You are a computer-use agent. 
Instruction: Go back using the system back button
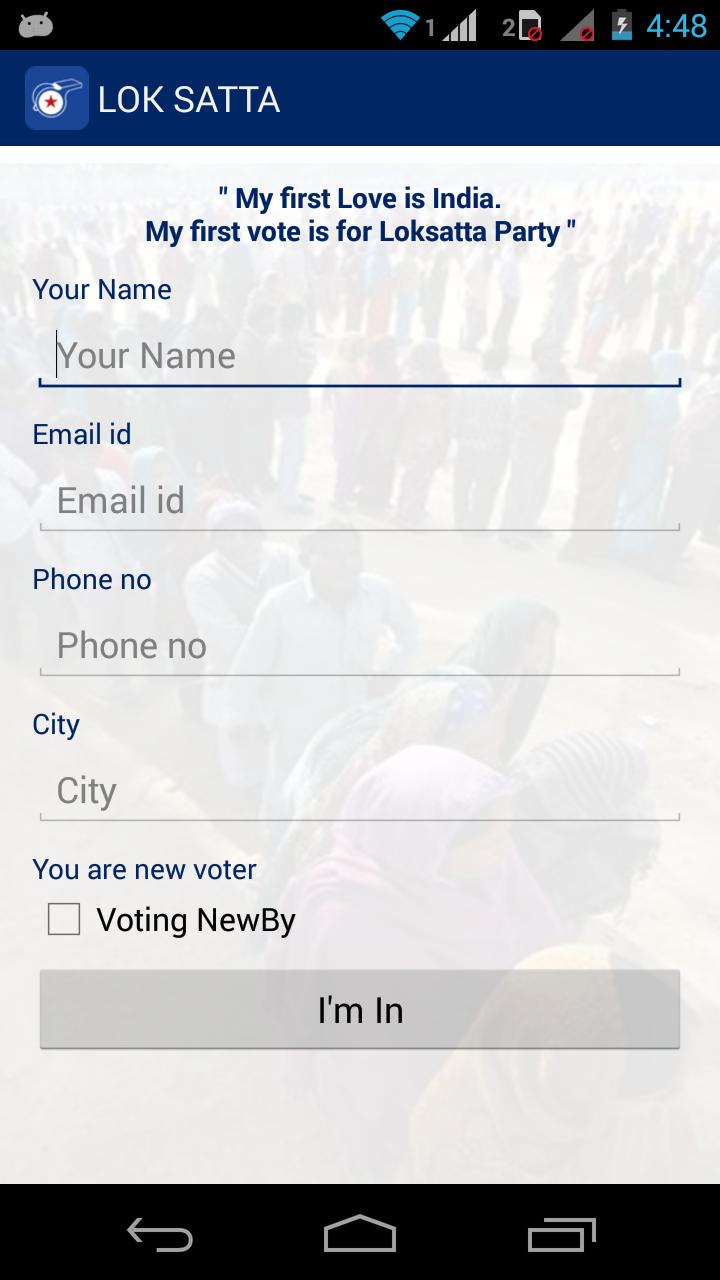point(160,1233)
